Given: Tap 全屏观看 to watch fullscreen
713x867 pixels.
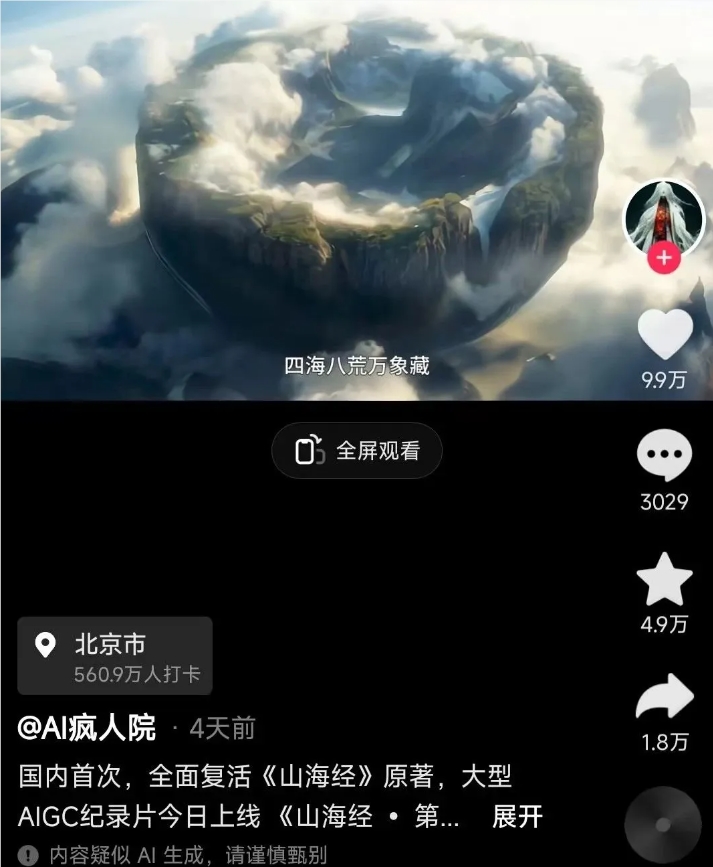Looking at the screenshot, I should tap(357, 451).
